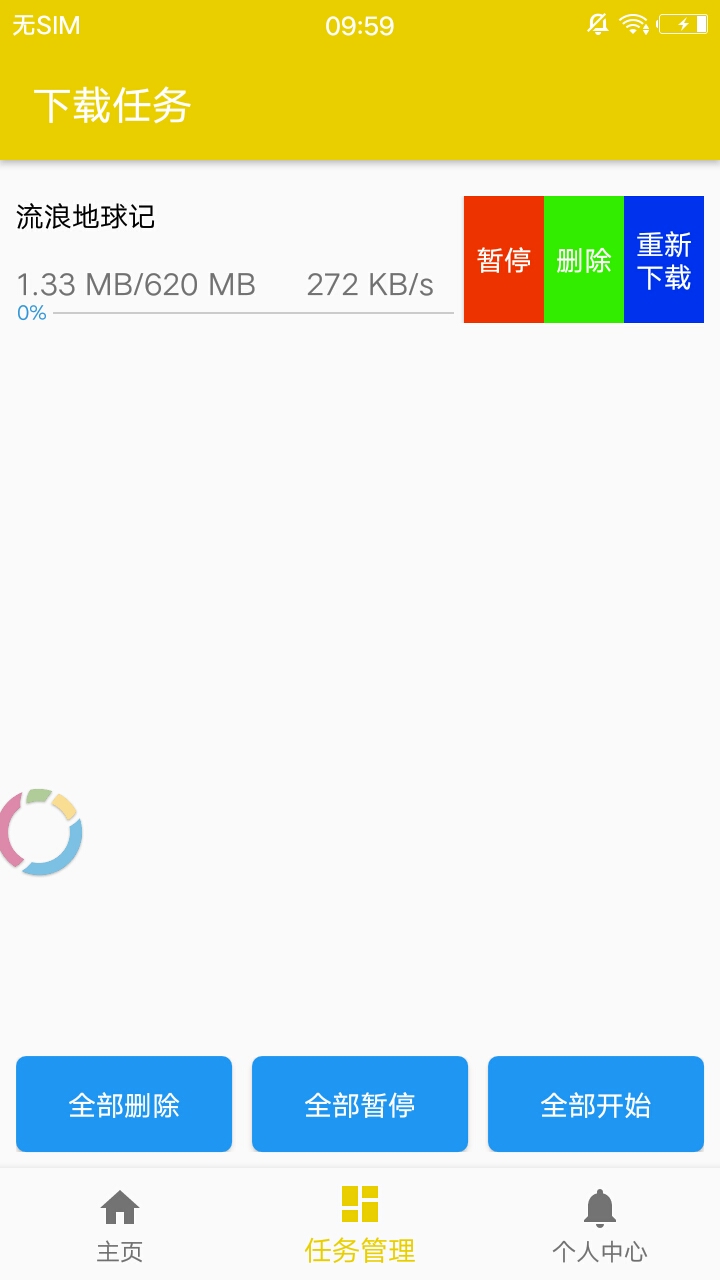The height and width of the screenshot is (1280, 720).
Task: Open the 个人中心 tab
Action: pyautogui.click(x=600, y=1224)
